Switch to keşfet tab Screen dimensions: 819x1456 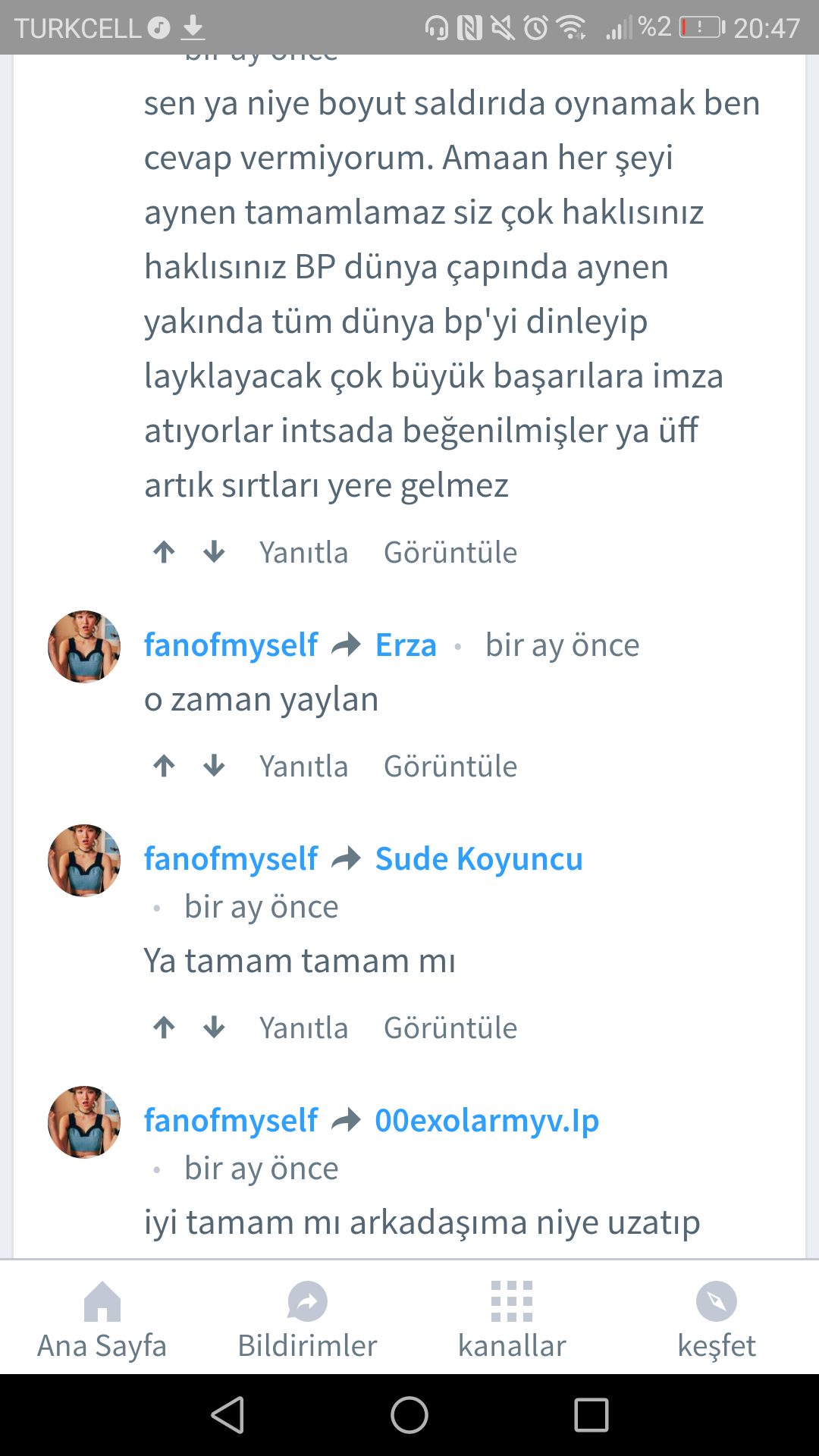(x=717, y=1319)
